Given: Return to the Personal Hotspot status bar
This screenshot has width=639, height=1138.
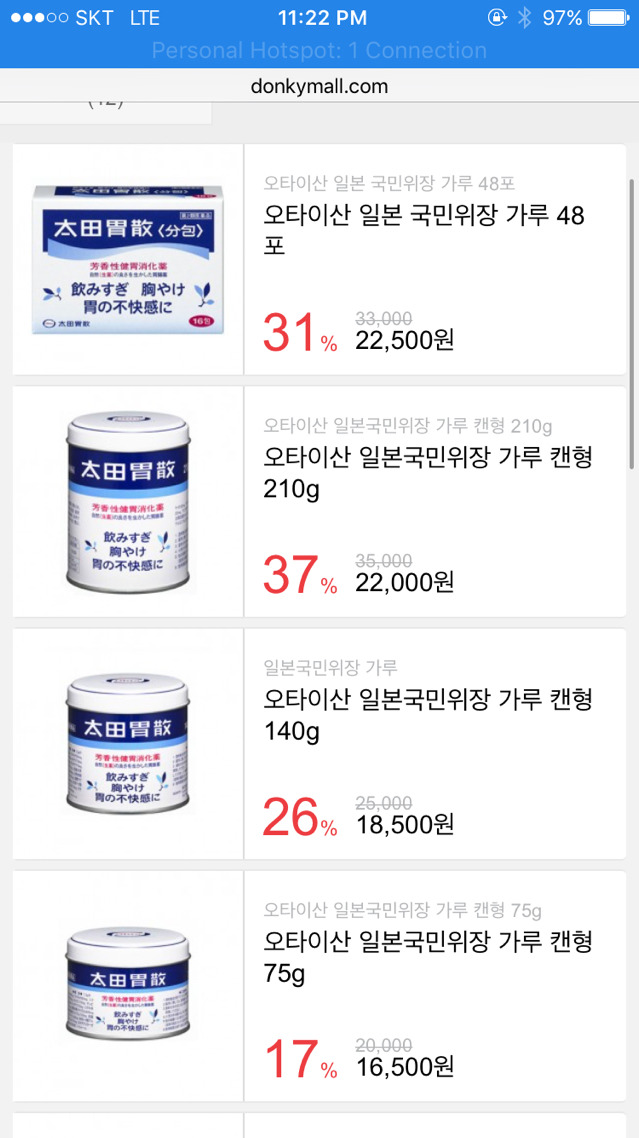Looking at the screenshot, I should point(319,50).
